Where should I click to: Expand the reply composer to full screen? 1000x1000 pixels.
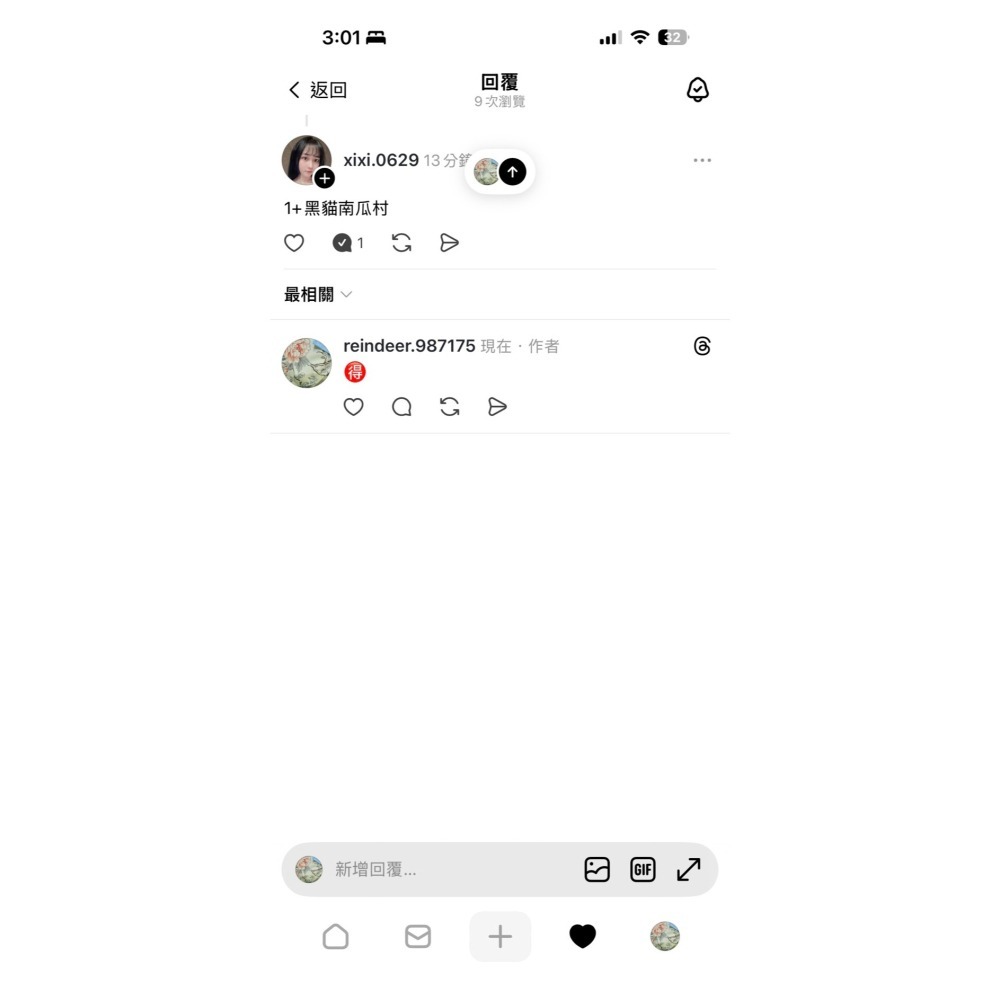point(689,870)
